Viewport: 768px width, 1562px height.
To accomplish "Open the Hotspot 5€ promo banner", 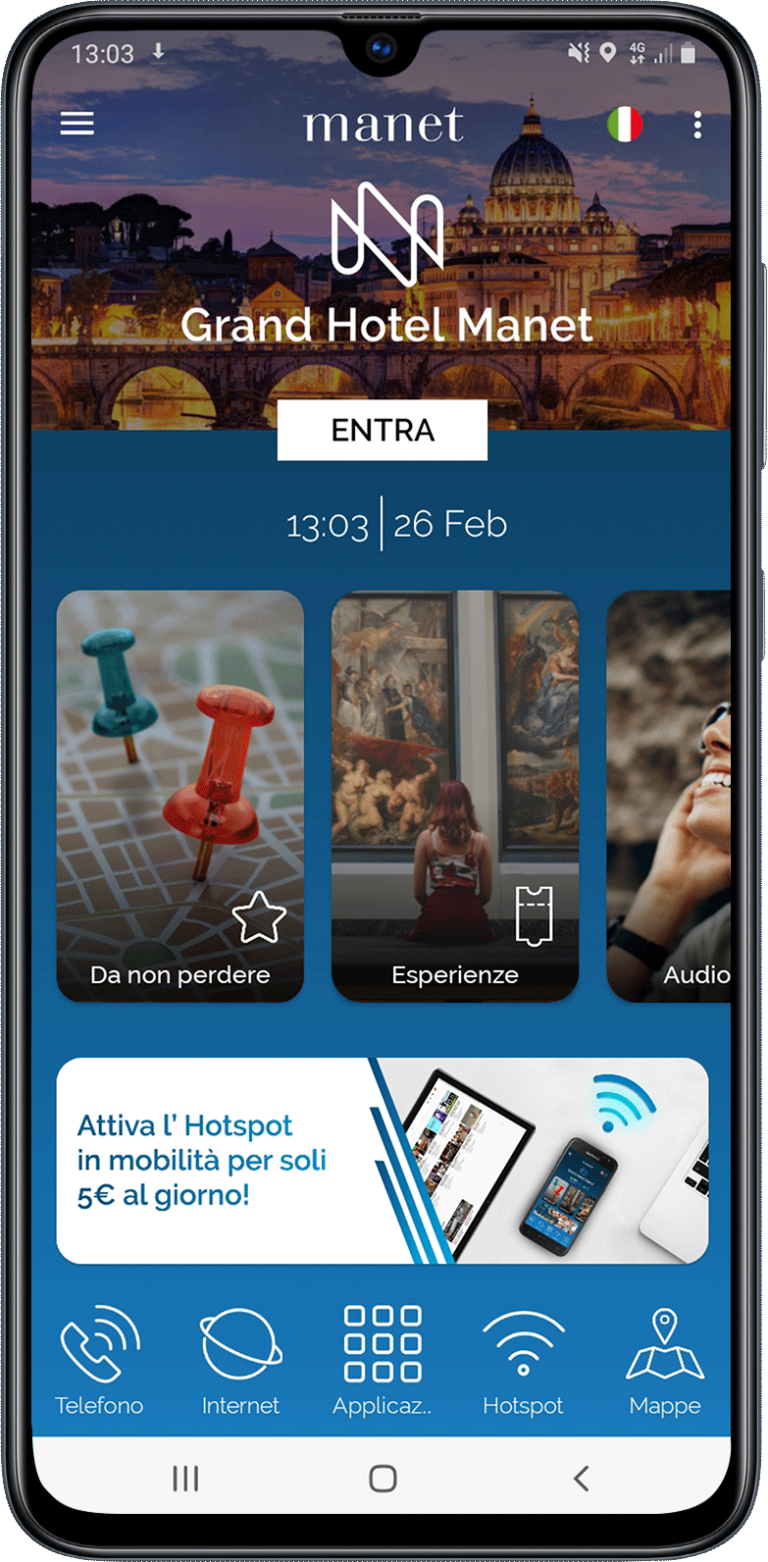I will (x=382, y=1160).
